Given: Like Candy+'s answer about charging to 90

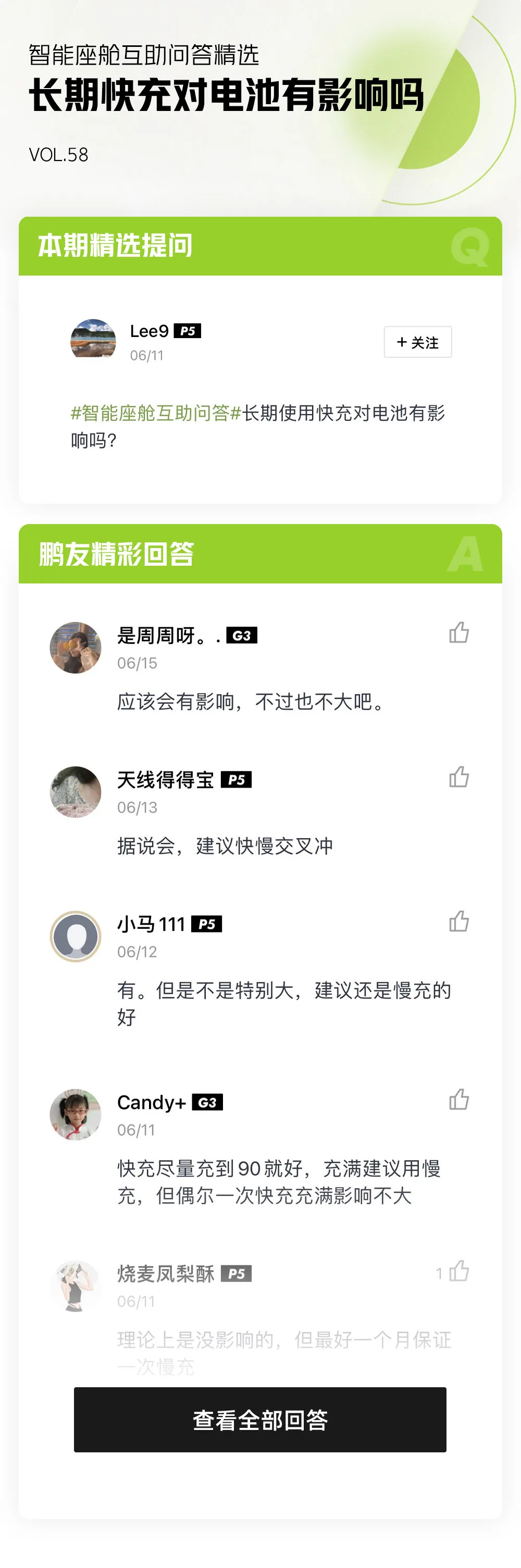Looking at the screenshot, I should 459,1100.
